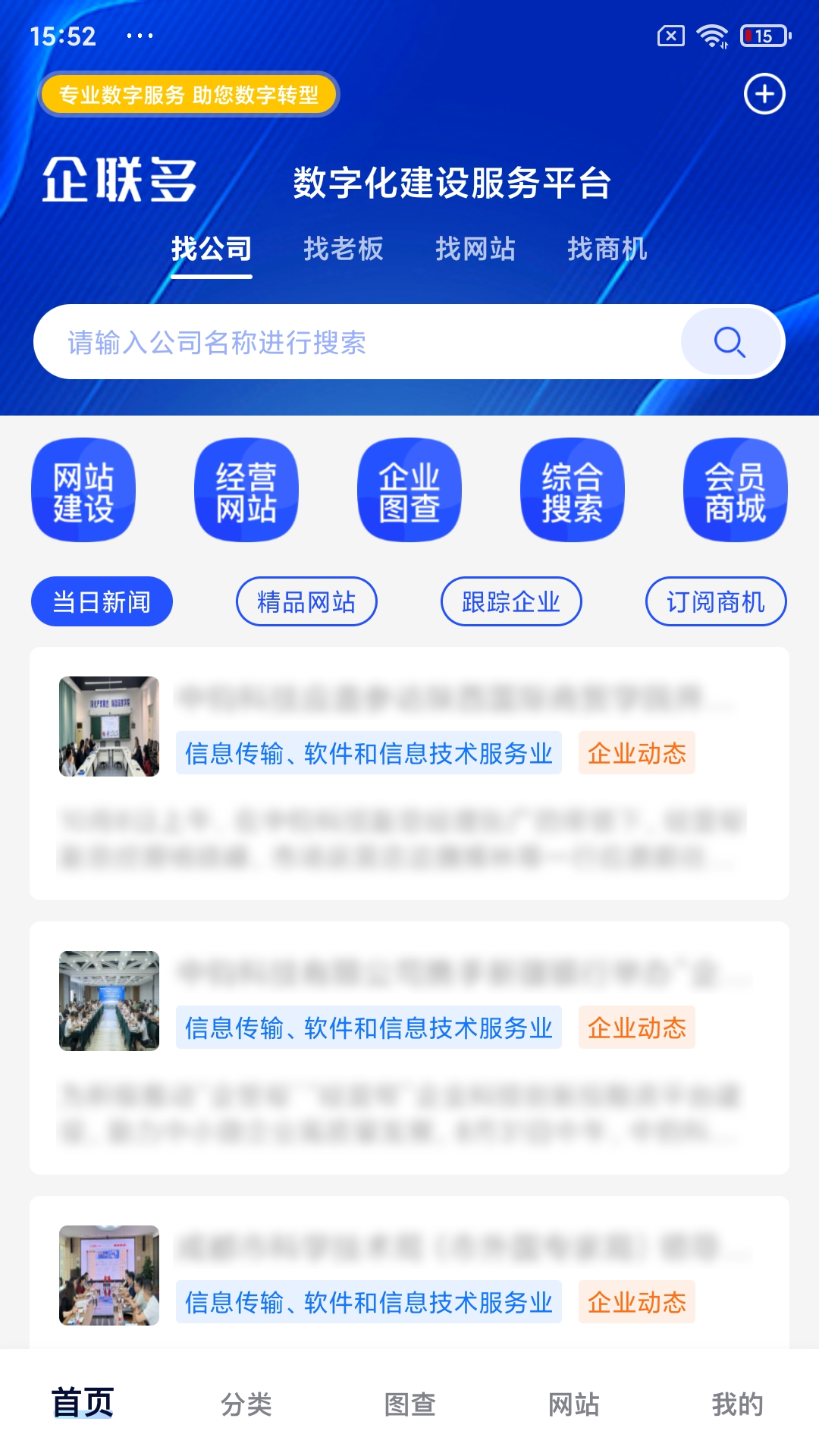Open the 企业动态 tag on first article
Image resolution: width=819 pixels, height=1456 pixels.
(637, 754)
